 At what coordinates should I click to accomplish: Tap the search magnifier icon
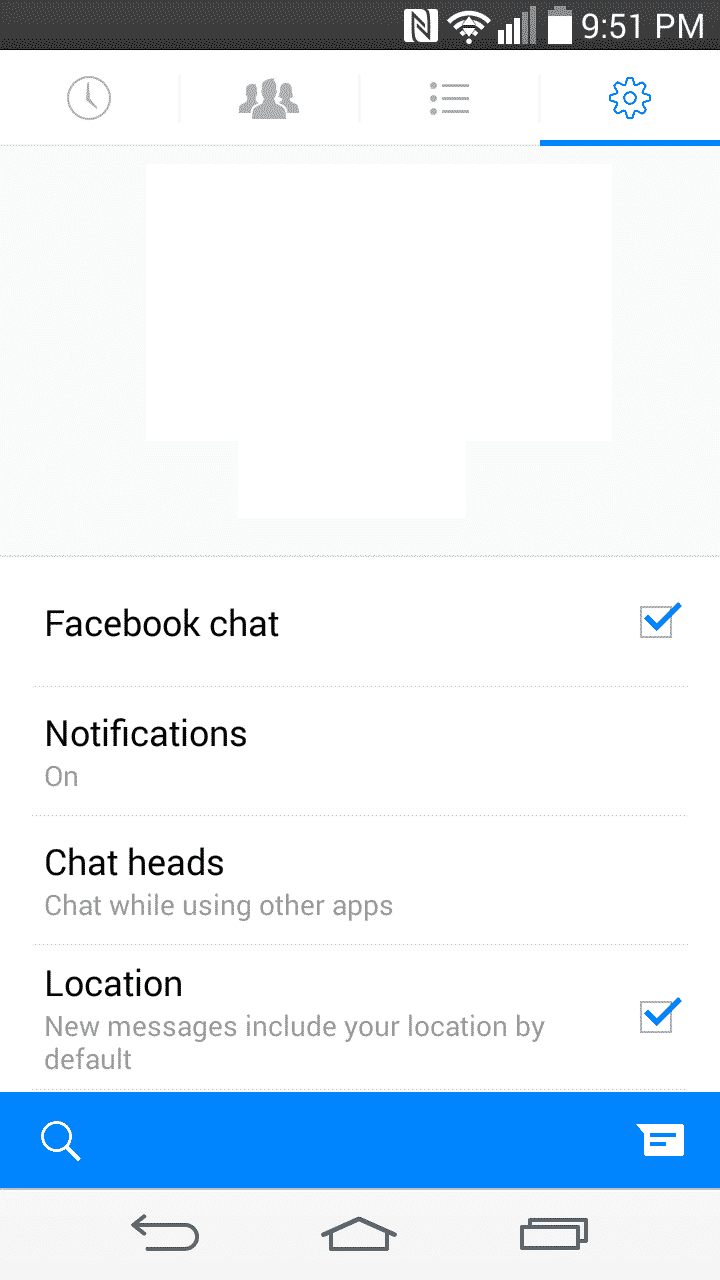coord(61,1141)
